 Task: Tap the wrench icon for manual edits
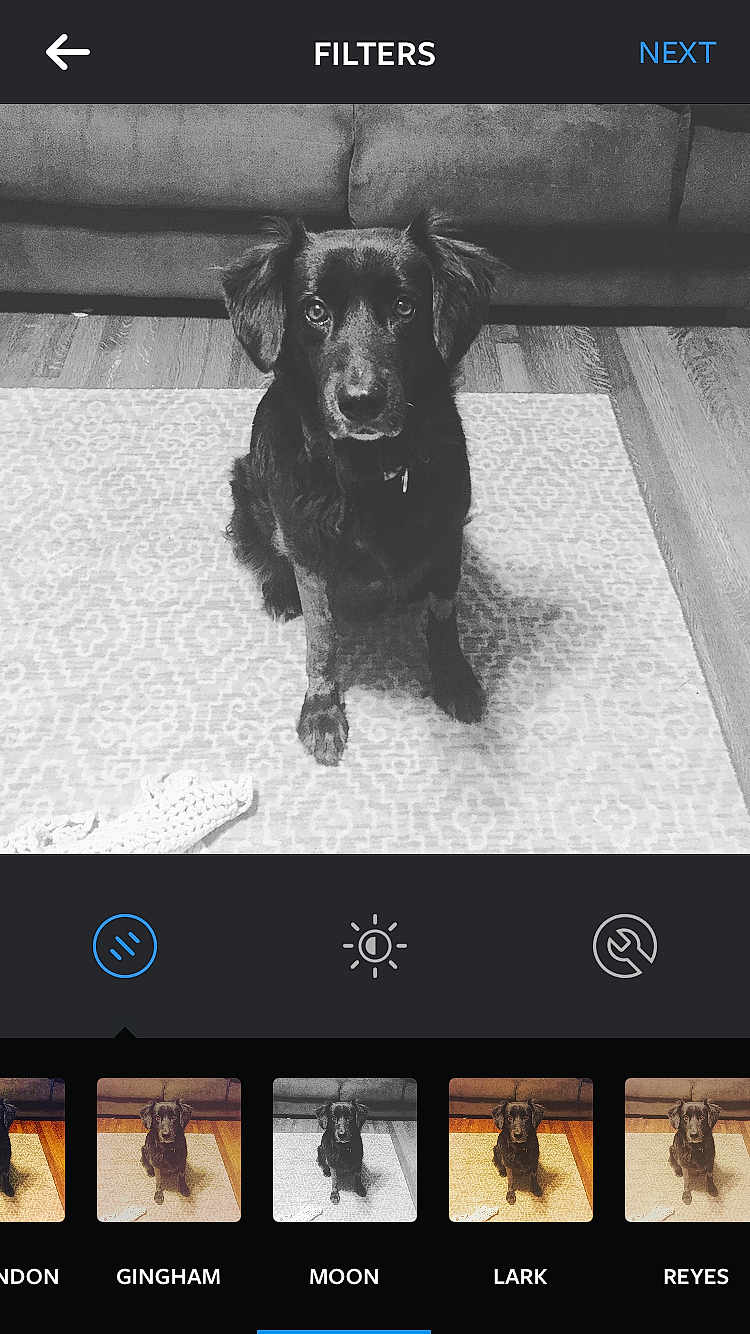pos(624,946)
